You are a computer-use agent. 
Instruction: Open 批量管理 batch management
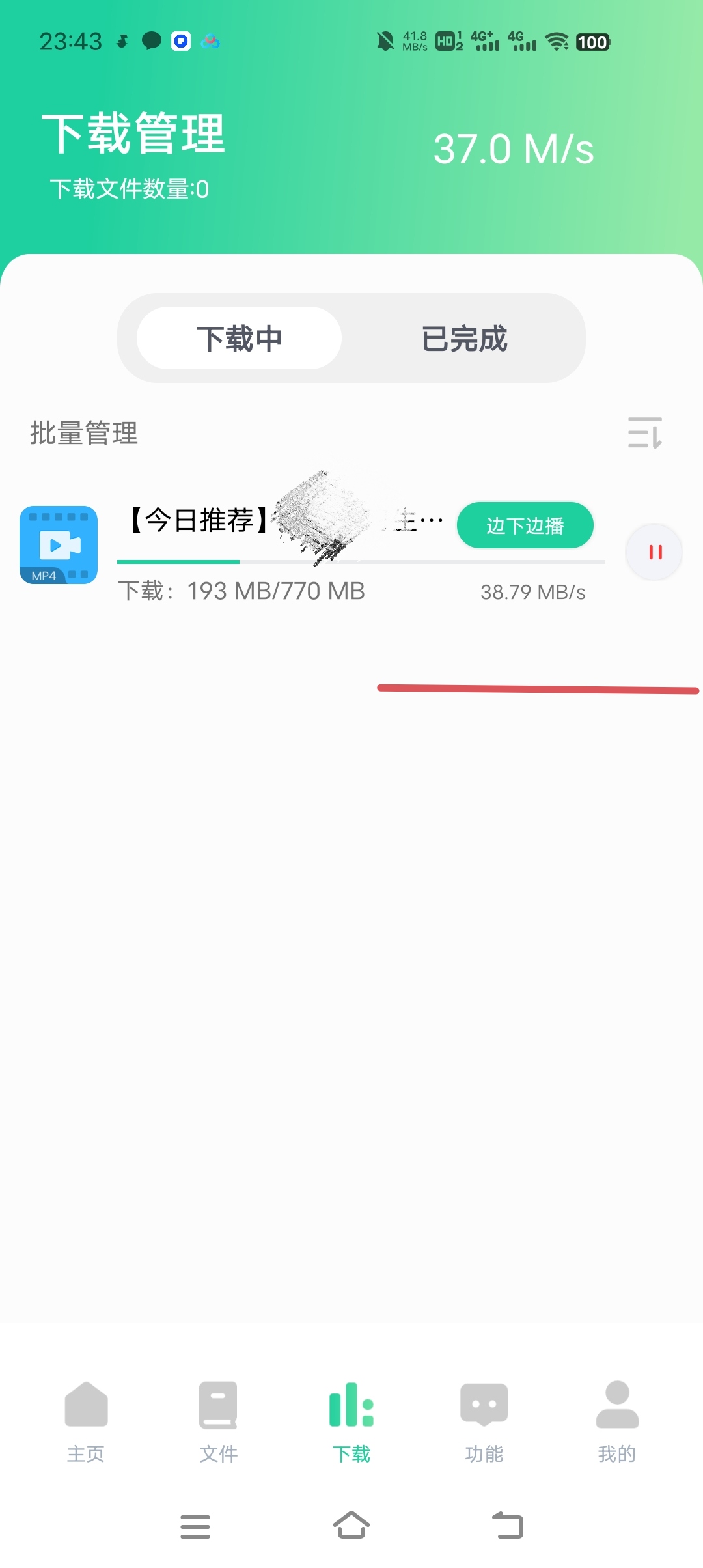pos(84,433)
